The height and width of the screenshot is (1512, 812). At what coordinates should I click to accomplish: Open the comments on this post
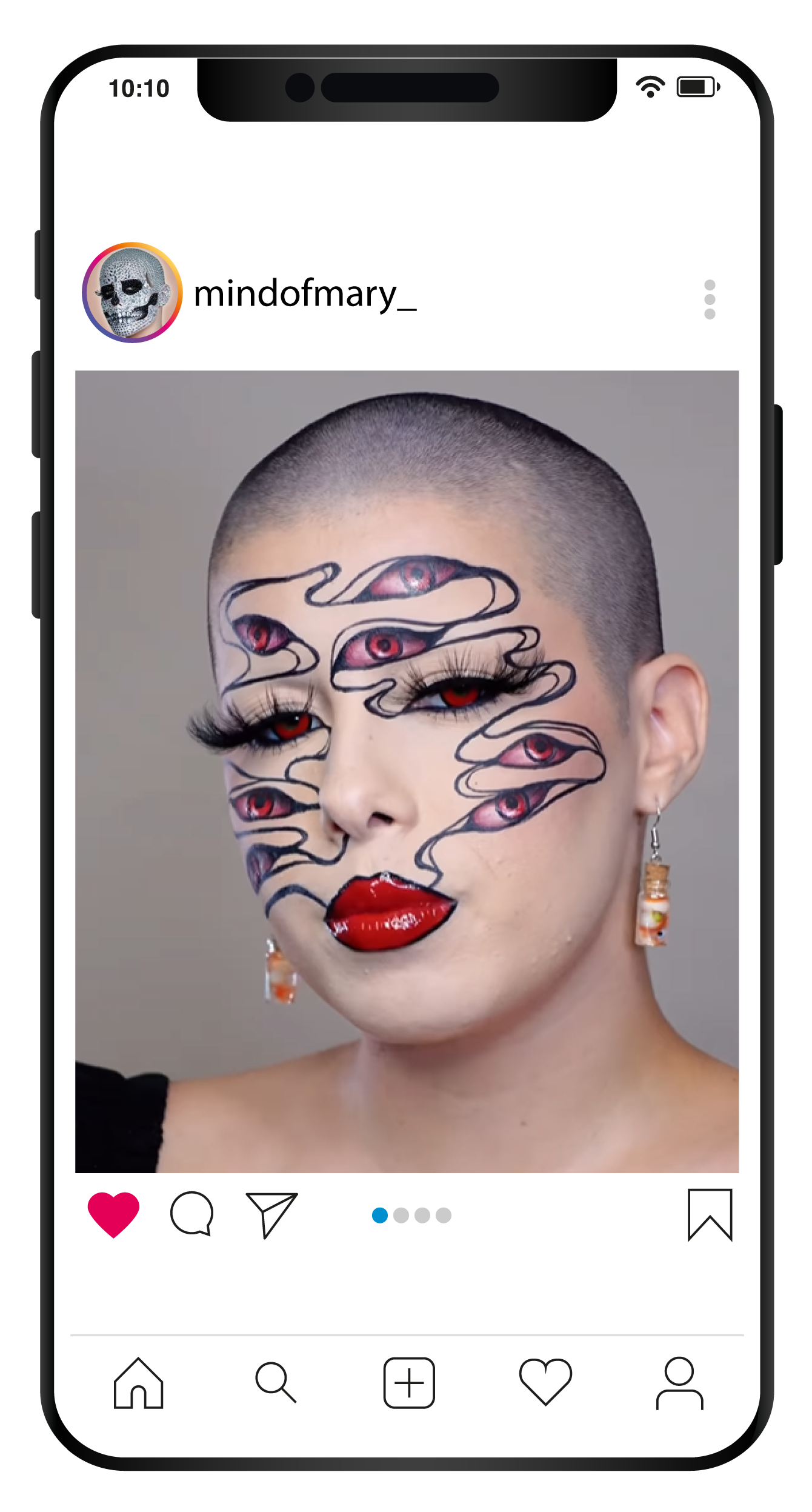click(192, 1214)
